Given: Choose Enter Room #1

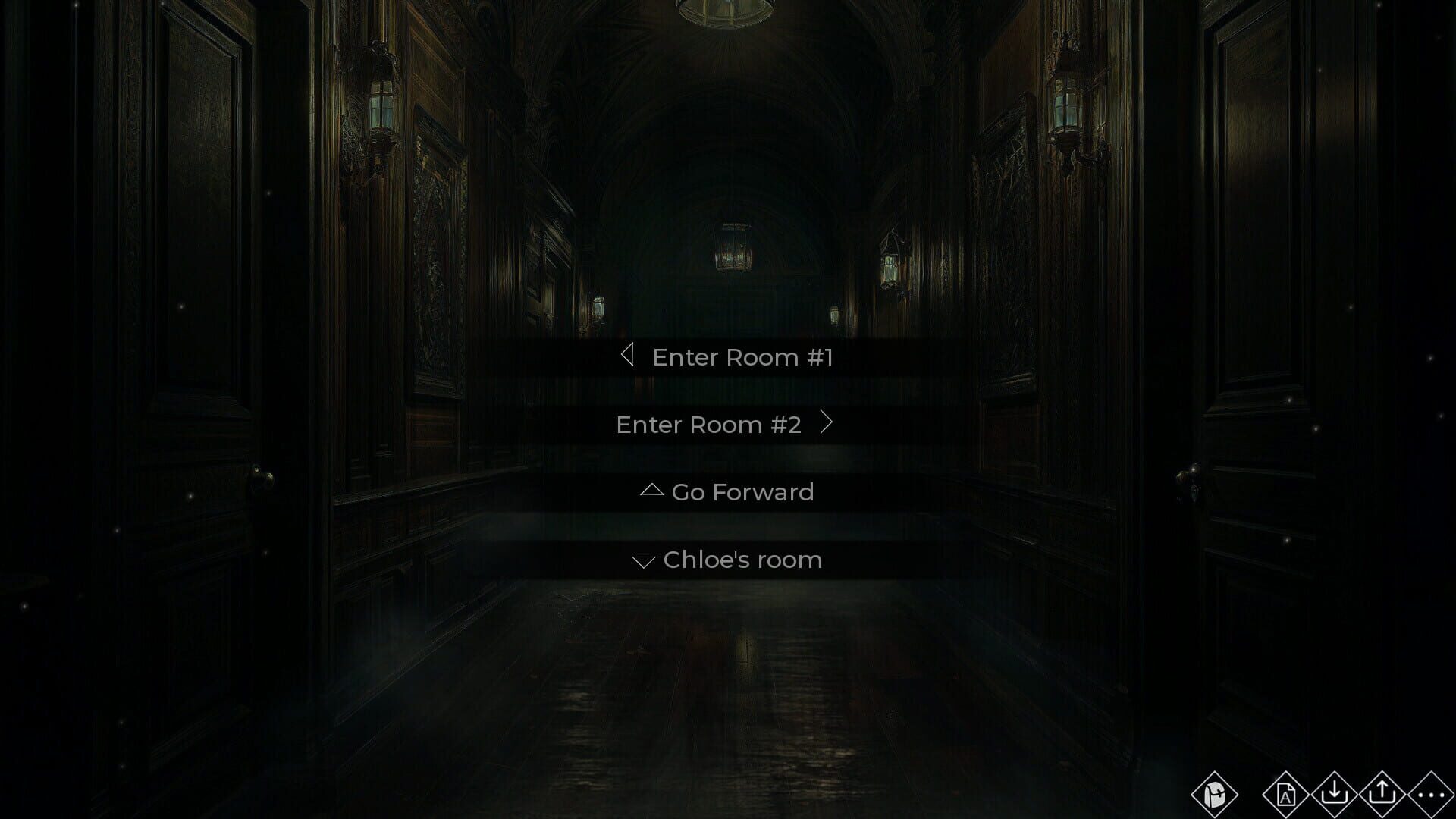Looking at the screenshot, I should (x=728, y=357).
